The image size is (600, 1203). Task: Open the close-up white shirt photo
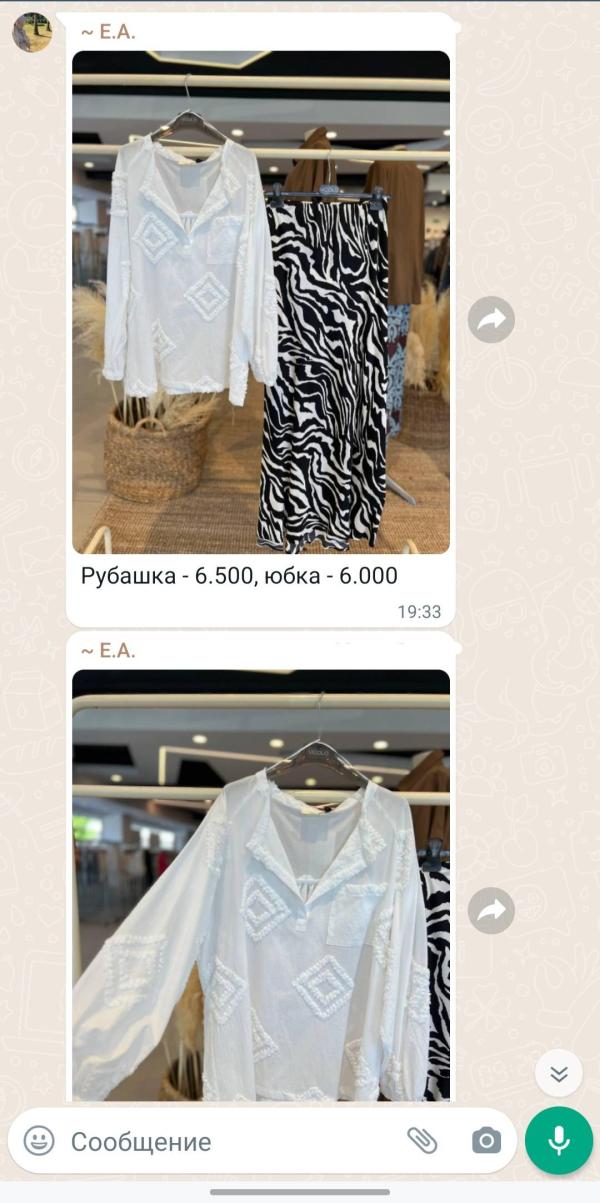261,885
